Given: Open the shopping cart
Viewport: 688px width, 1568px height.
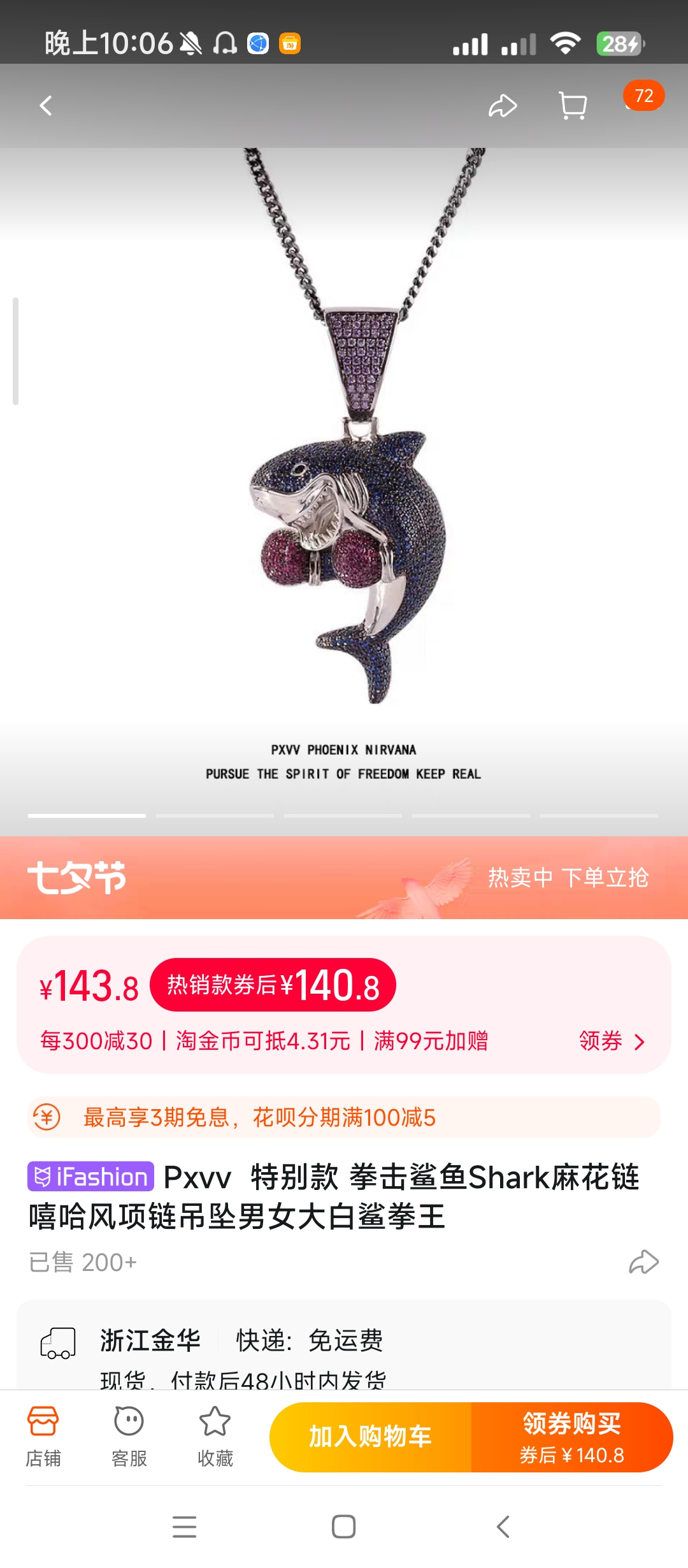Looking at the screenshot, I should 572,106.
